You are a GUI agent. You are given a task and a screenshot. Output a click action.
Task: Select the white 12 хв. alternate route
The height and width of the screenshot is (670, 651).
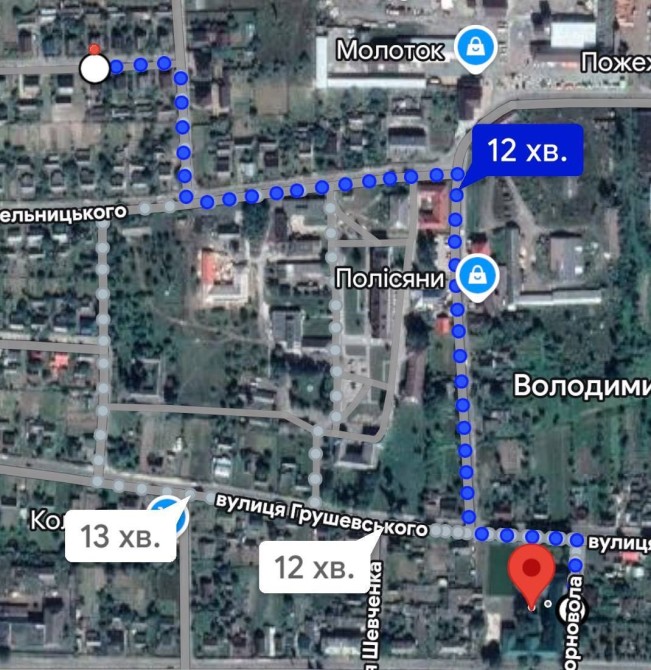pos(314,568)
